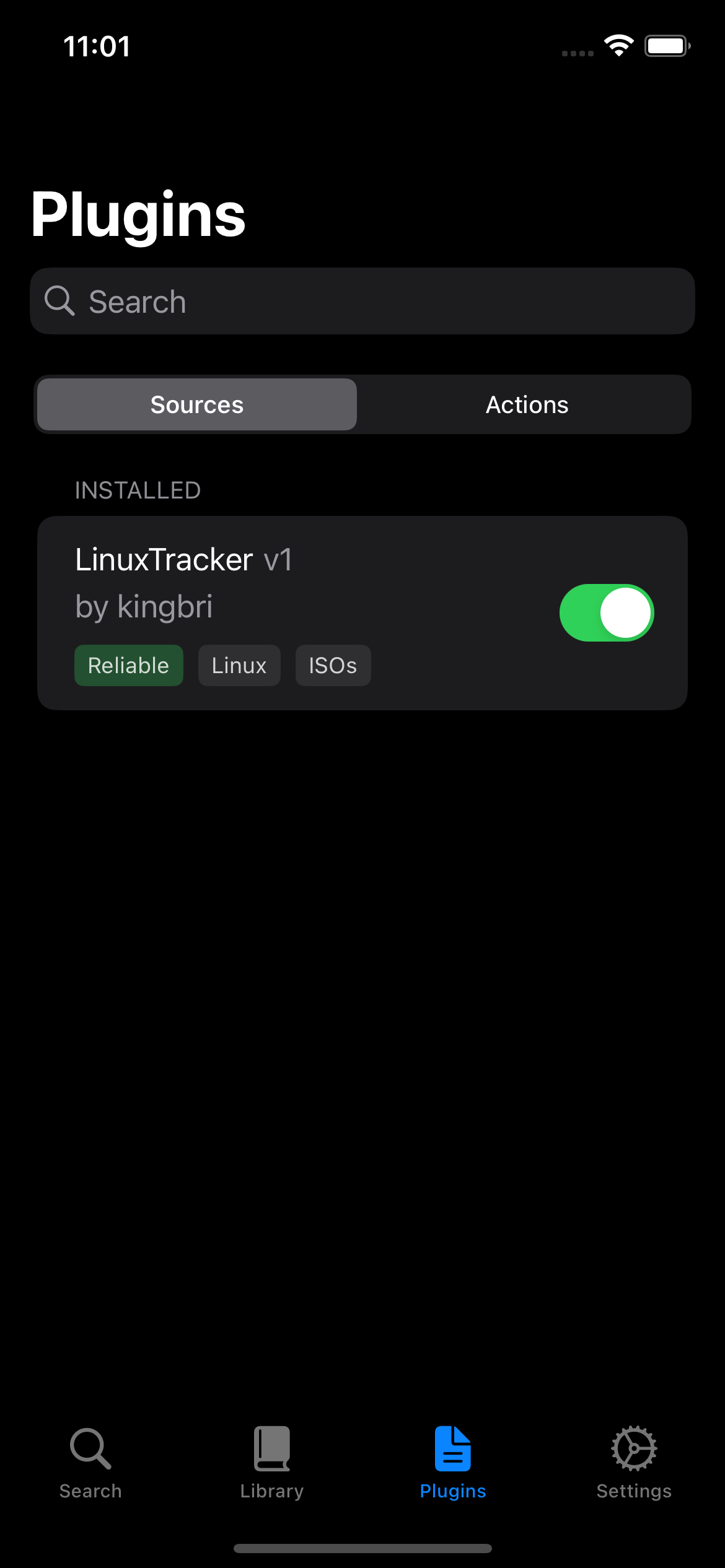The height and width of the screenshot is (1568, 725).
Task: Open the Search tab
Action: (x=90, y=1462)
